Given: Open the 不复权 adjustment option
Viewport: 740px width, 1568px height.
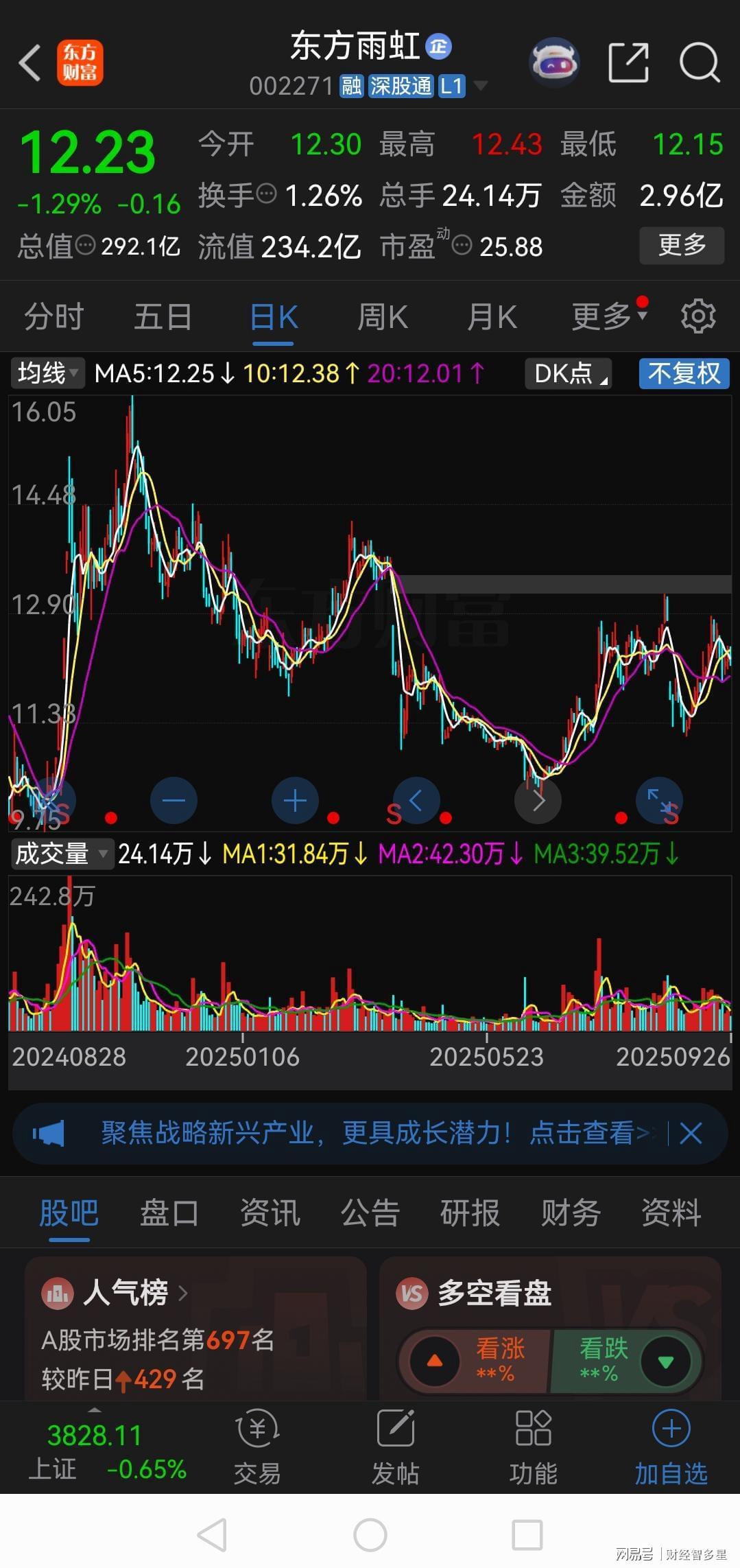Looking at the screenshot, I should pyautogui.click(x=683, y=373).
